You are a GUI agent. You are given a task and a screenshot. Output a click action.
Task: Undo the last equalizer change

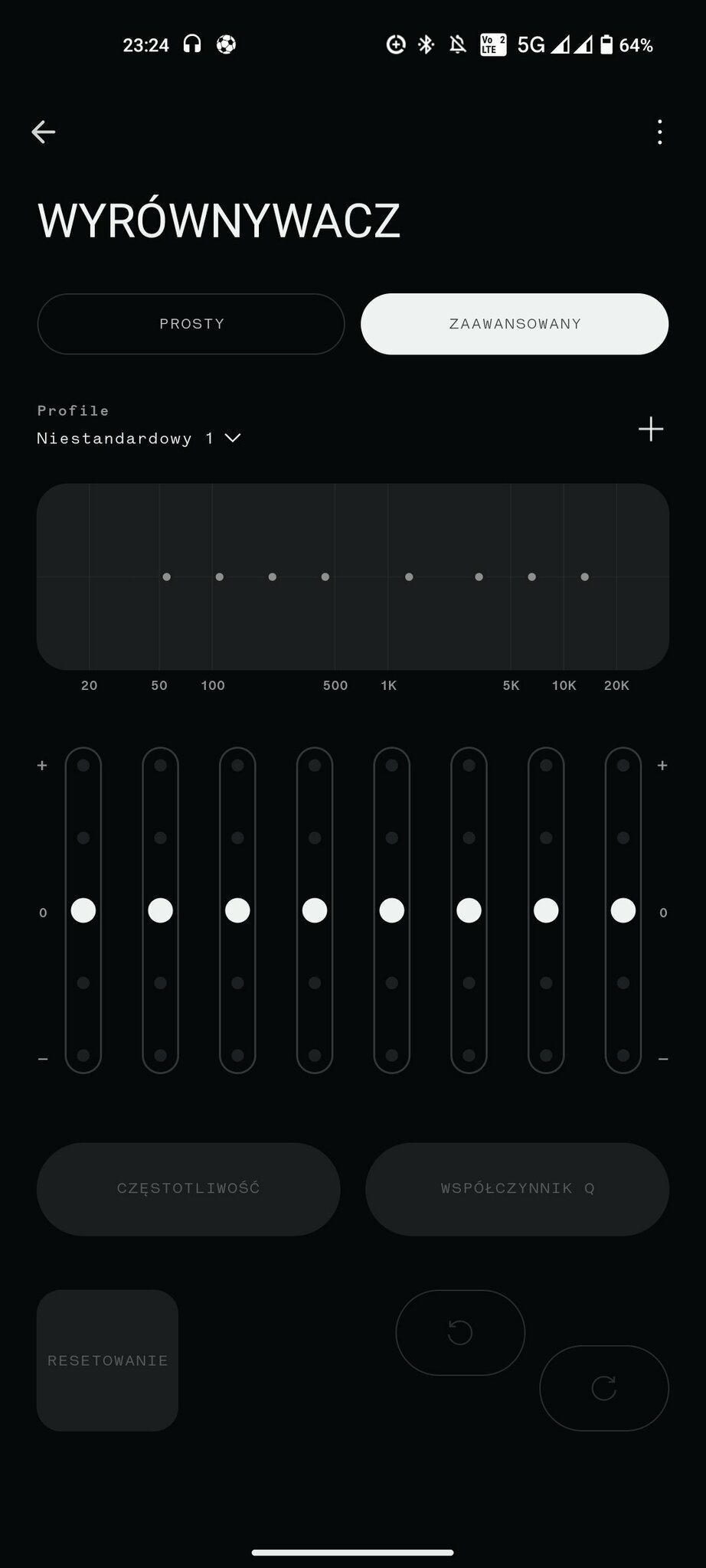(x=460, y=1332)
